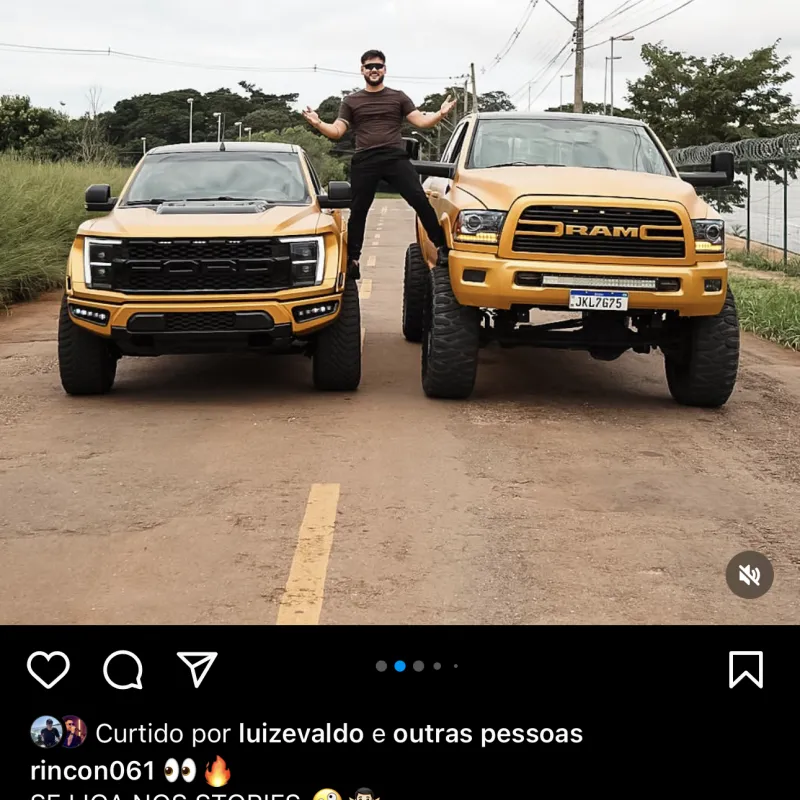
Task: Share this post via the paper plane
Action: click(196, 669)
